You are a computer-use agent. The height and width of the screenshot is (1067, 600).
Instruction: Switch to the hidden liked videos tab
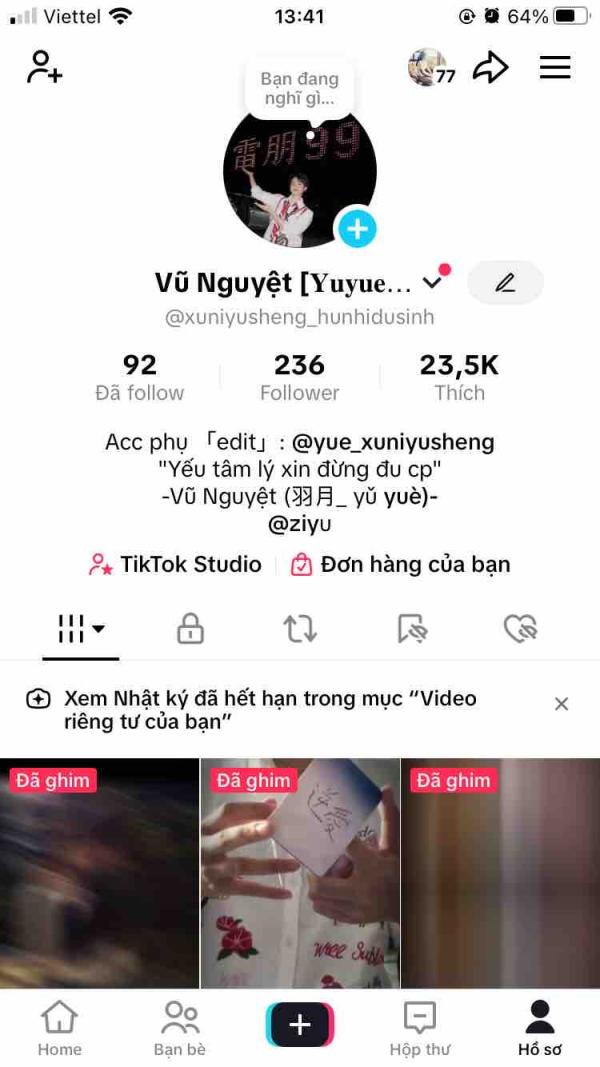coord(520,629)
